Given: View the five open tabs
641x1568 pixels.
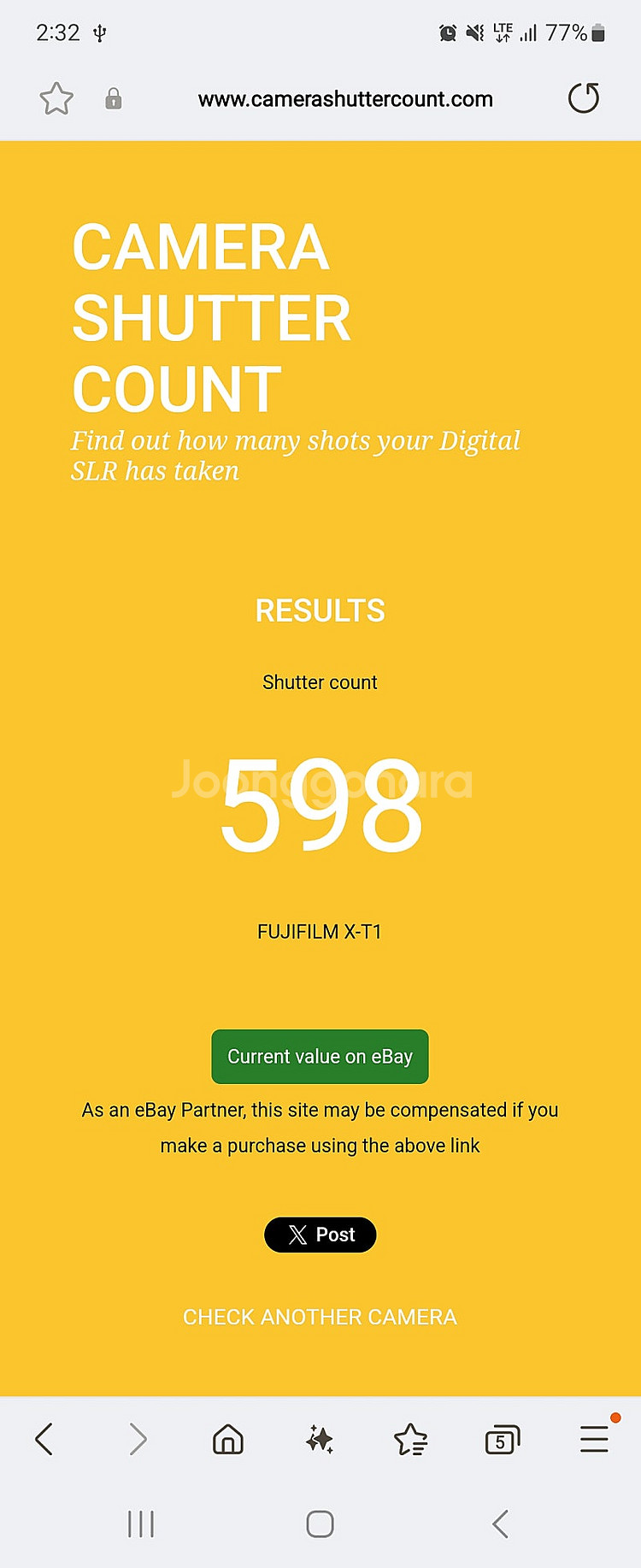Looking at the screenshot, I should click(x=502, y=1440).
